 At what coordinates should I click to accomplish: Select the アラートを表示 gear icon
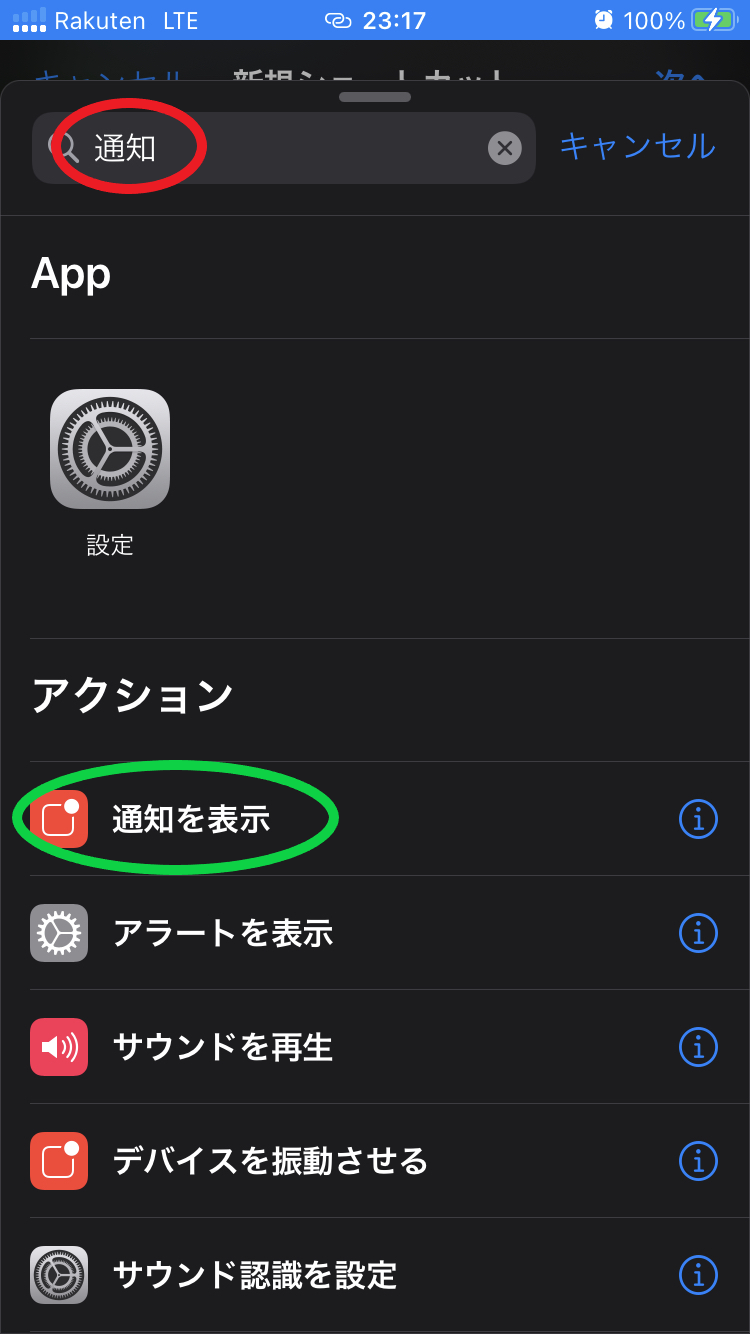click(x=58, y=932)
